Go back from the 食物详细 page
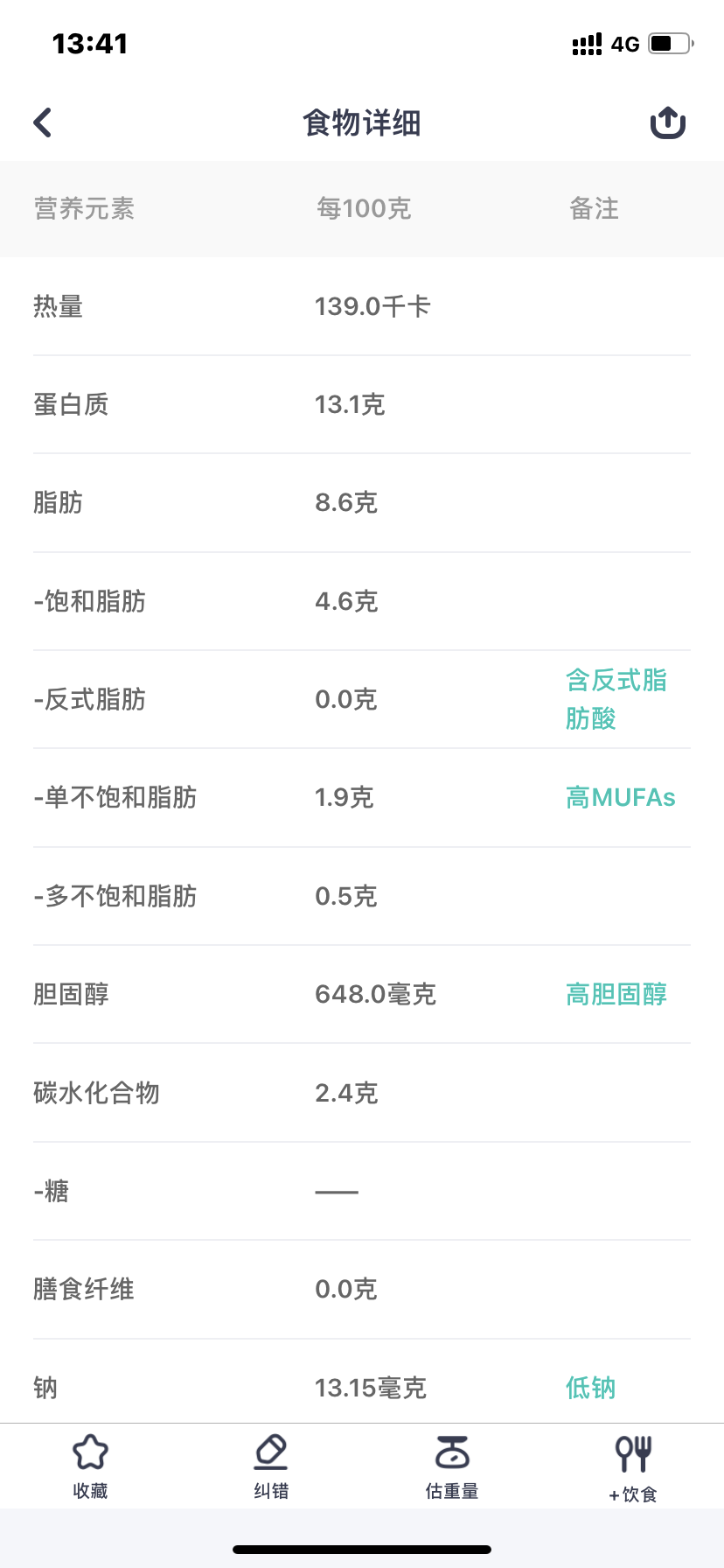Viewport: 724px width, 1568px height. pyautogui.click(x=43, y=122)
